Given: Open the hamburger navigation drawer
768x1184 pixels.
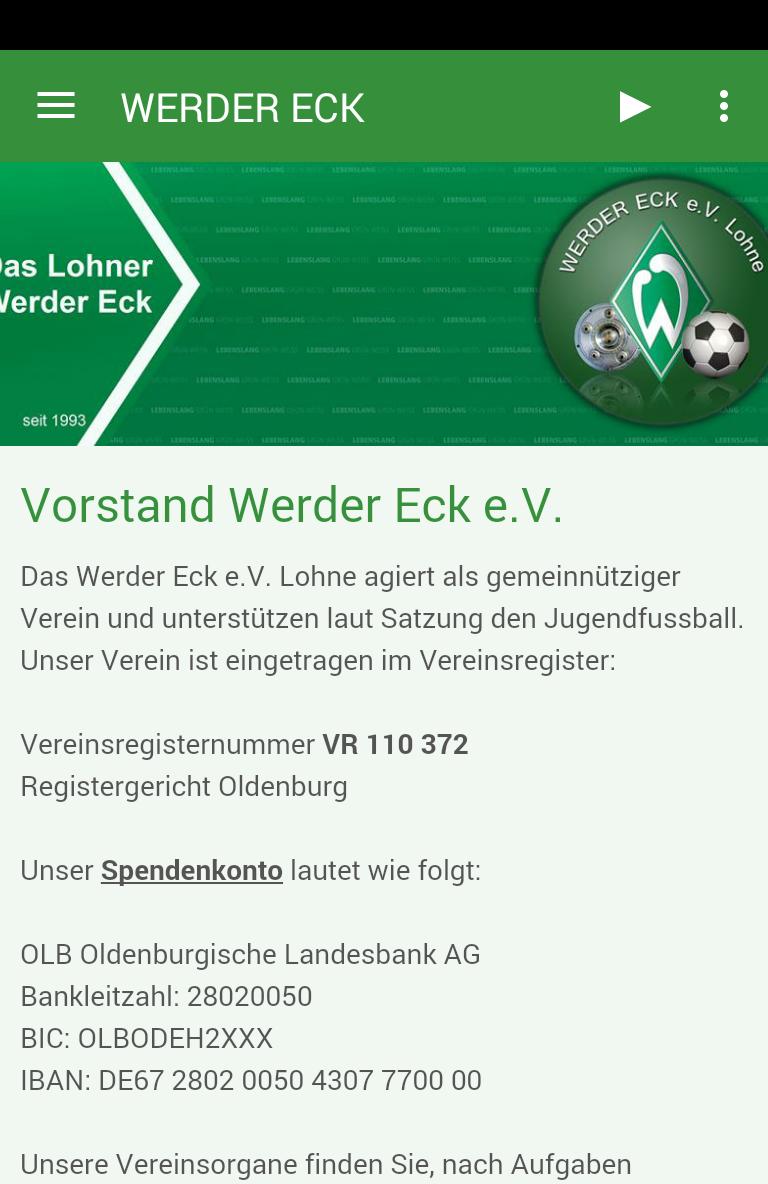Looking at the screenshot, I should point(56,106).
